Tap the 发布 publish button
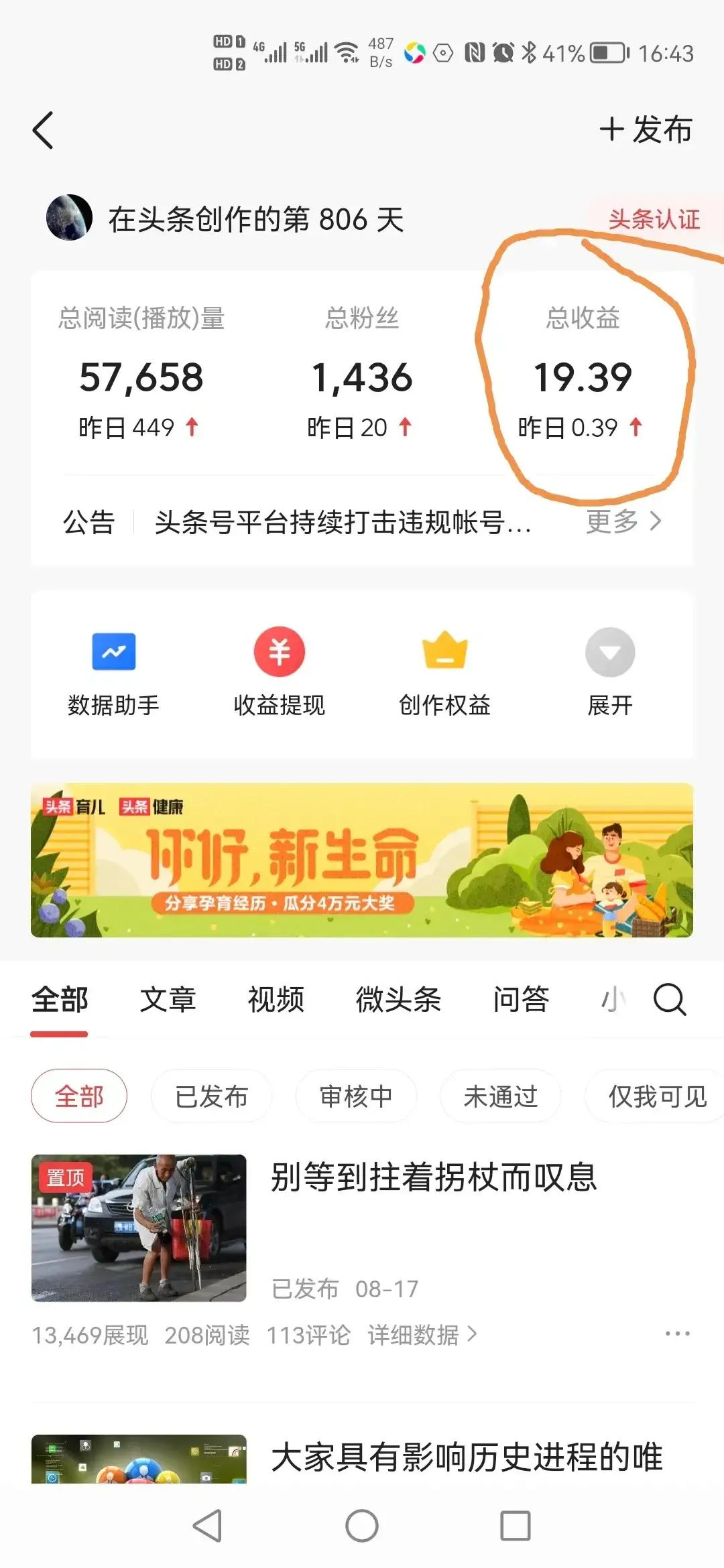The image size is (724, 1568). click(646, 130)
